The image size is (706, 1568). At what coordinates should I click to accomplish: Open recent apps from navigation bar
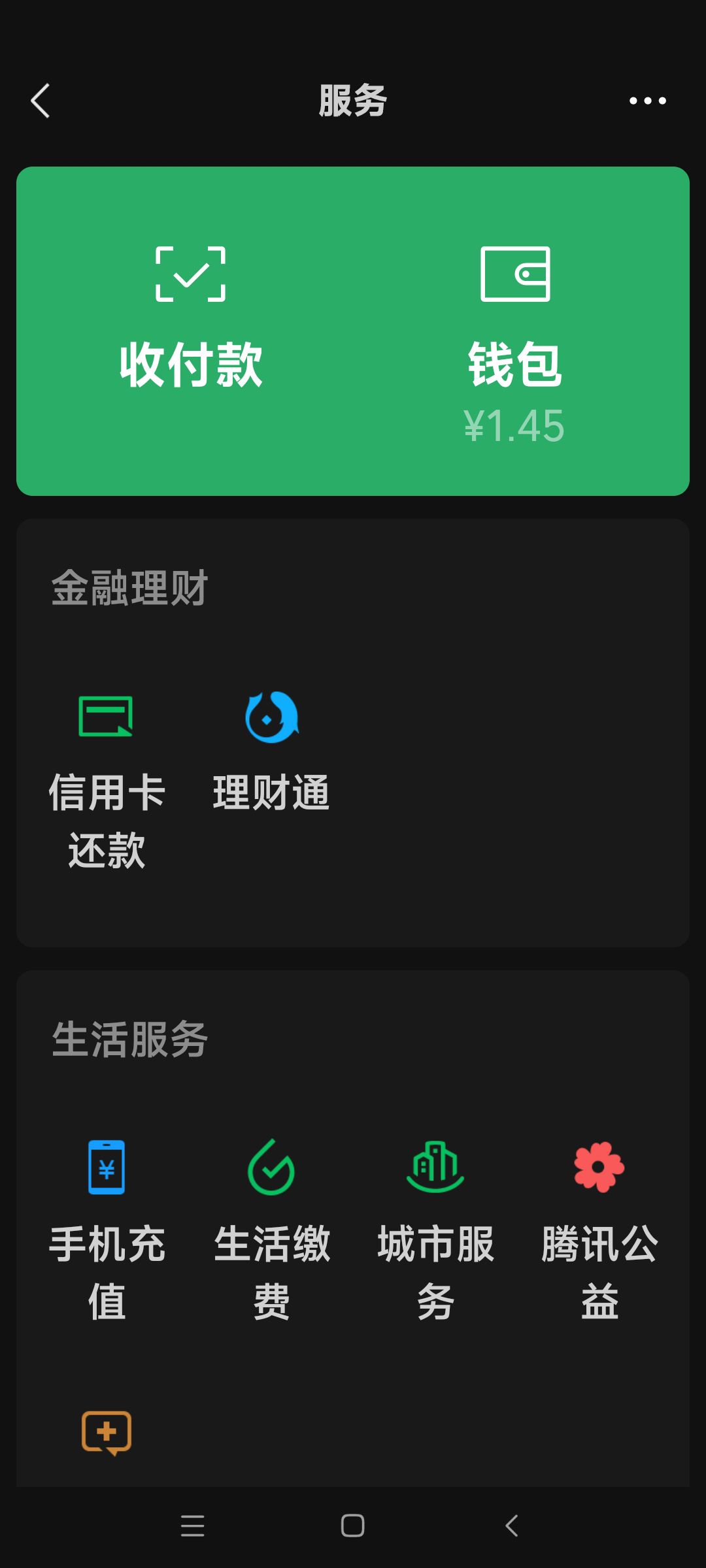193,1526
